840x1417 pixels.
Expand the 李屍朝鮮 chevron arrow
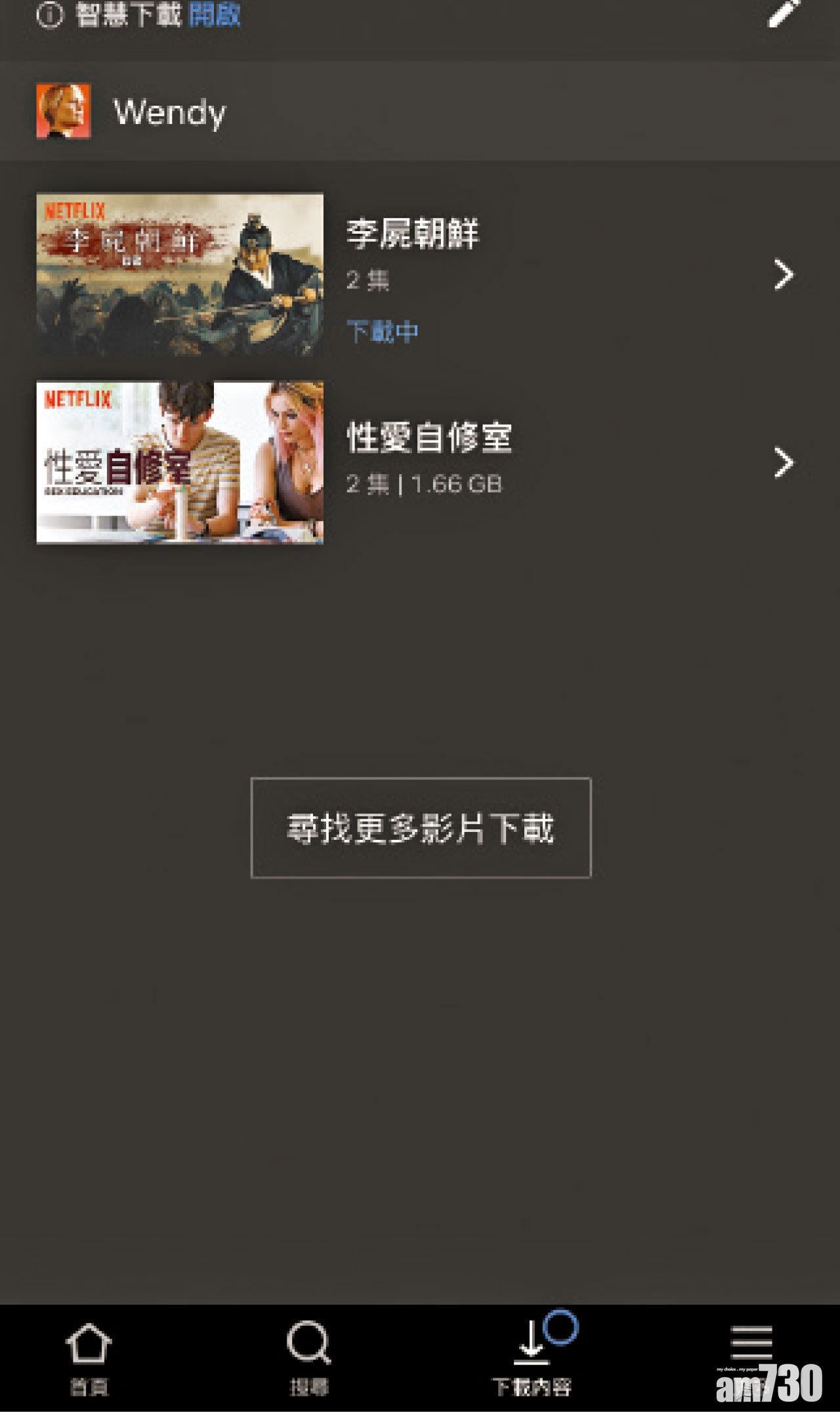click(x=784, y=274)
